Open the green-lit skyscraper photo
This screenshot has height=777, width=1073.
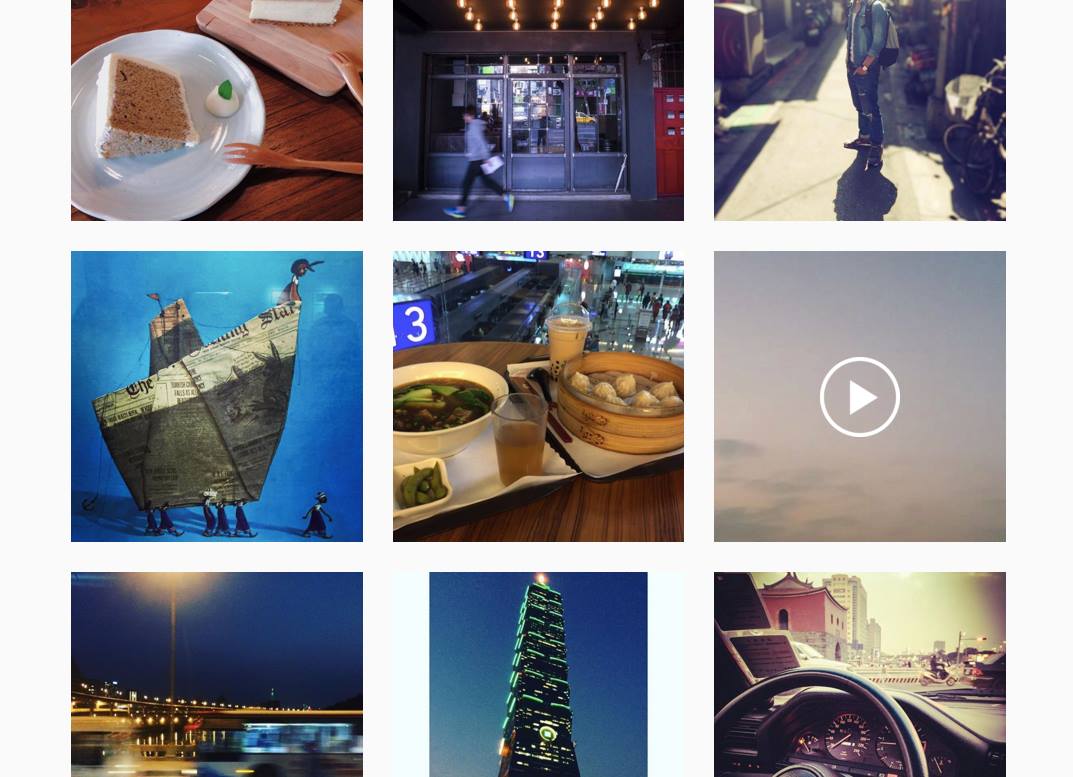(x=538, y=674)
